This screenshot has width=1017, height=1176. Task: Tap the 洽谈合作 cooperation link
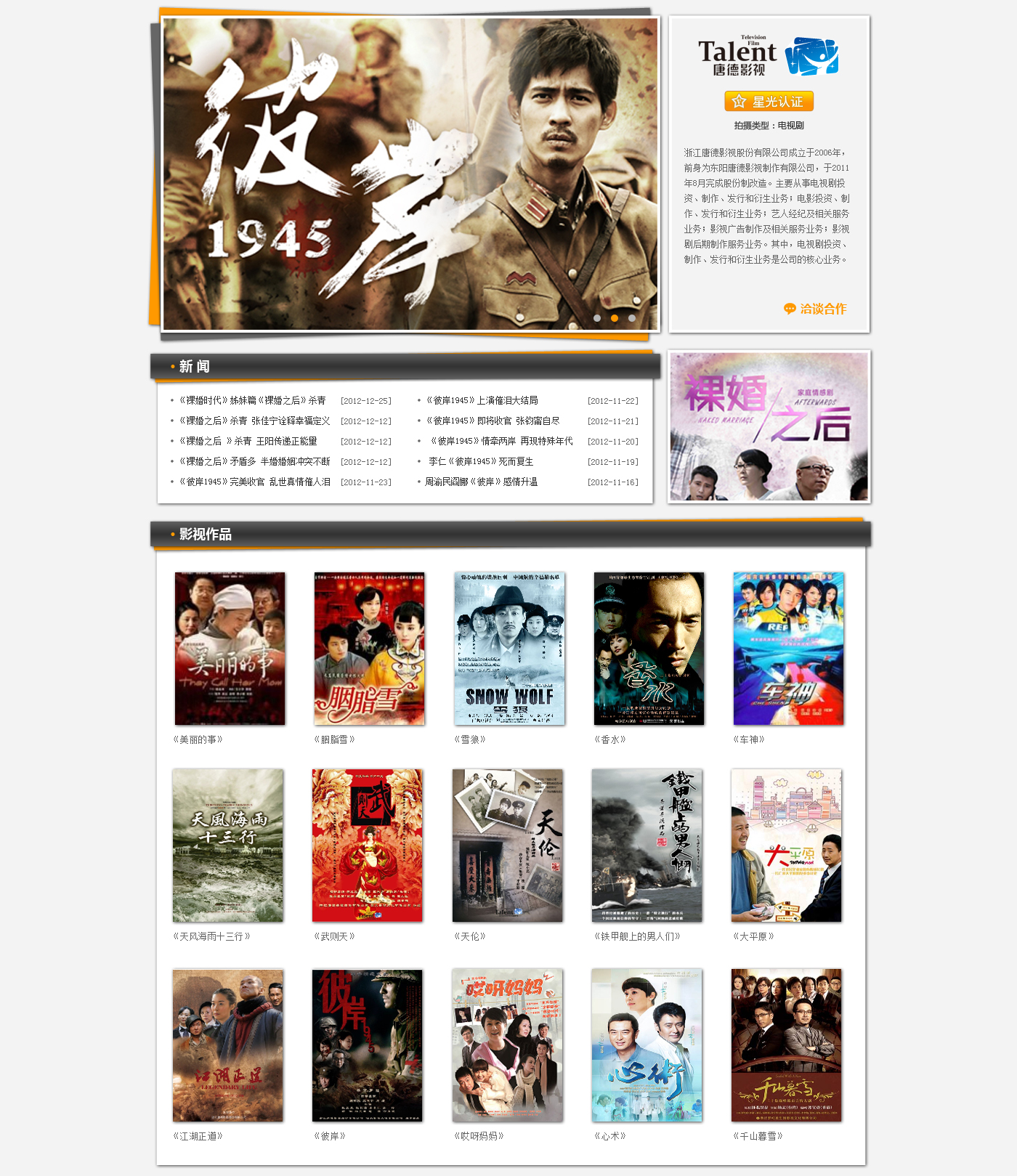815,309
